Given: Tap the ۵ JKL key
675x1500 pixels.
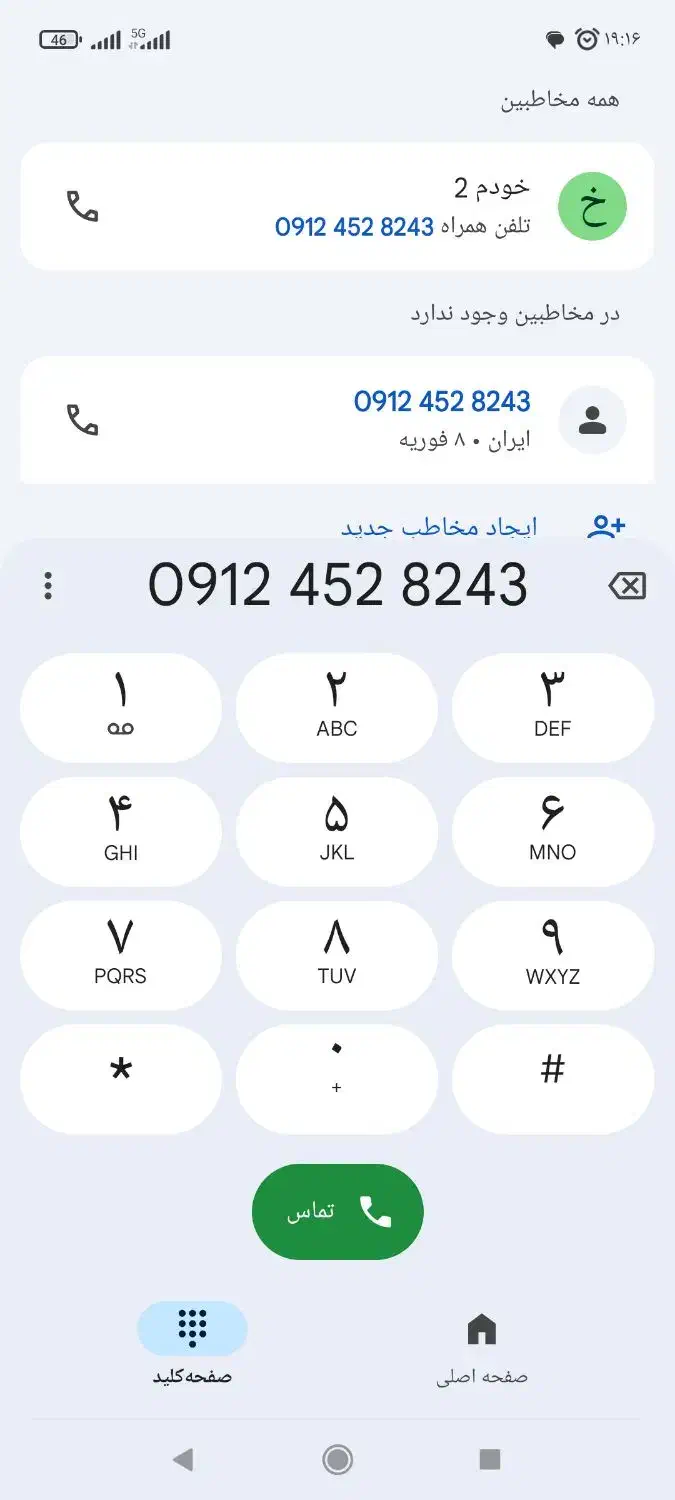Looking at the screenshot, I should (337, 832).
